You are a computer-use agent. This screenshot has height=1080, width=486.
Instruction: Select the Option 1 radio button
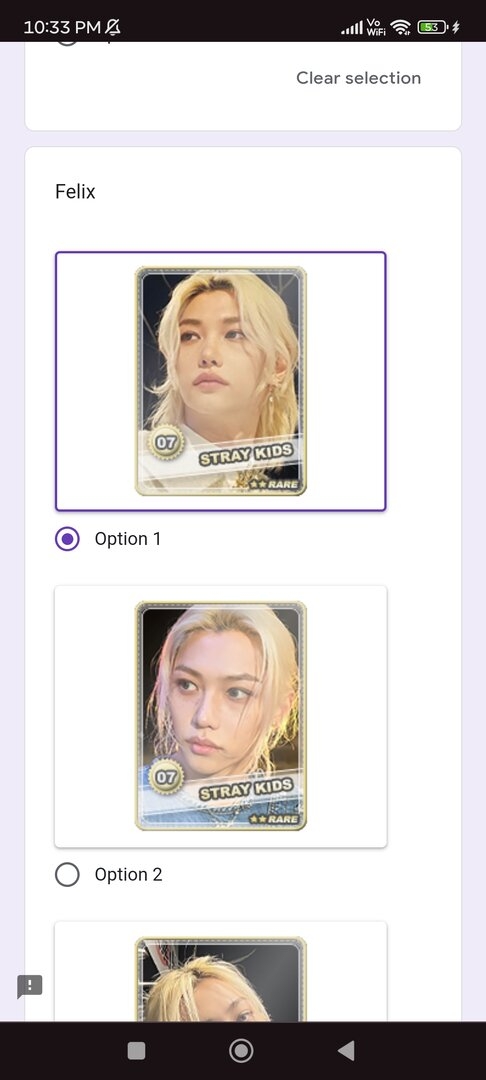(67, 539)
